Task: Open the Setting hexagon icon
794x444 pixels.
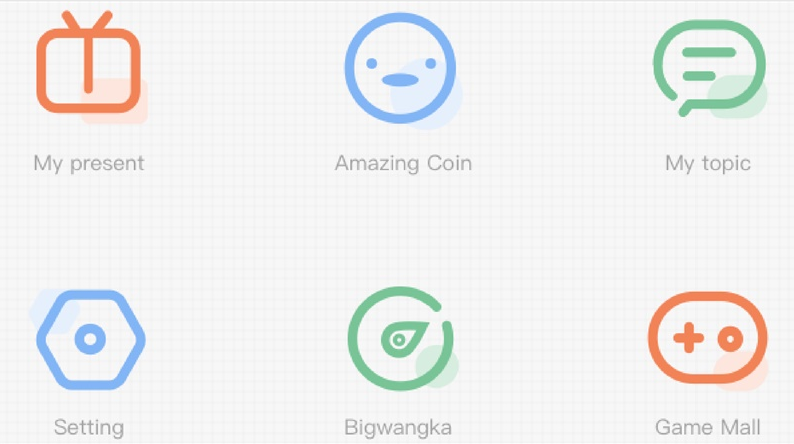Action: click(x=91, y=340)
